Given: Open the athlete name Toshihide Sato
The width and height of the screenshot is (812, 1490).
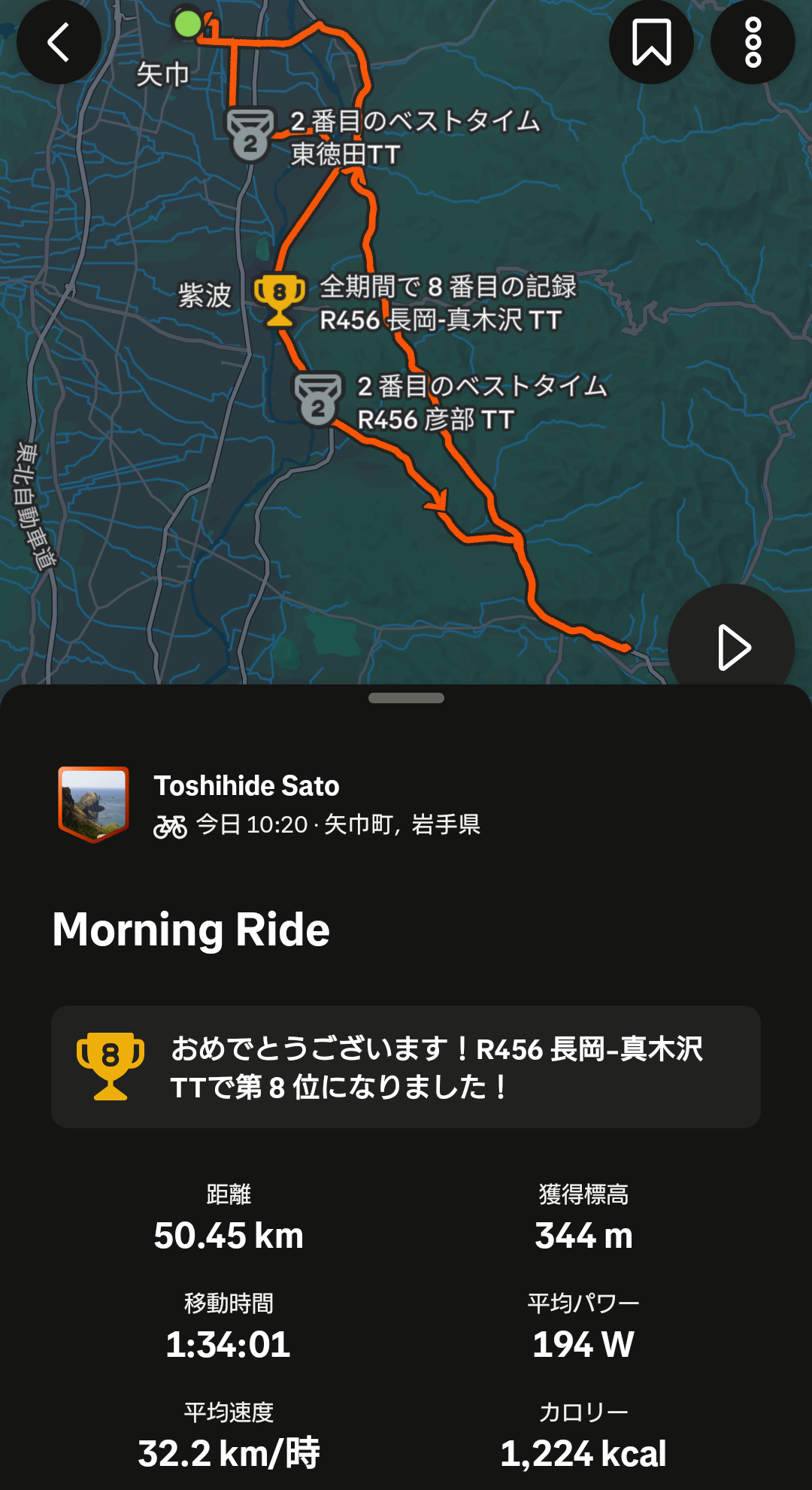Looking at the screenshot, I should click(x=247, y=786).
